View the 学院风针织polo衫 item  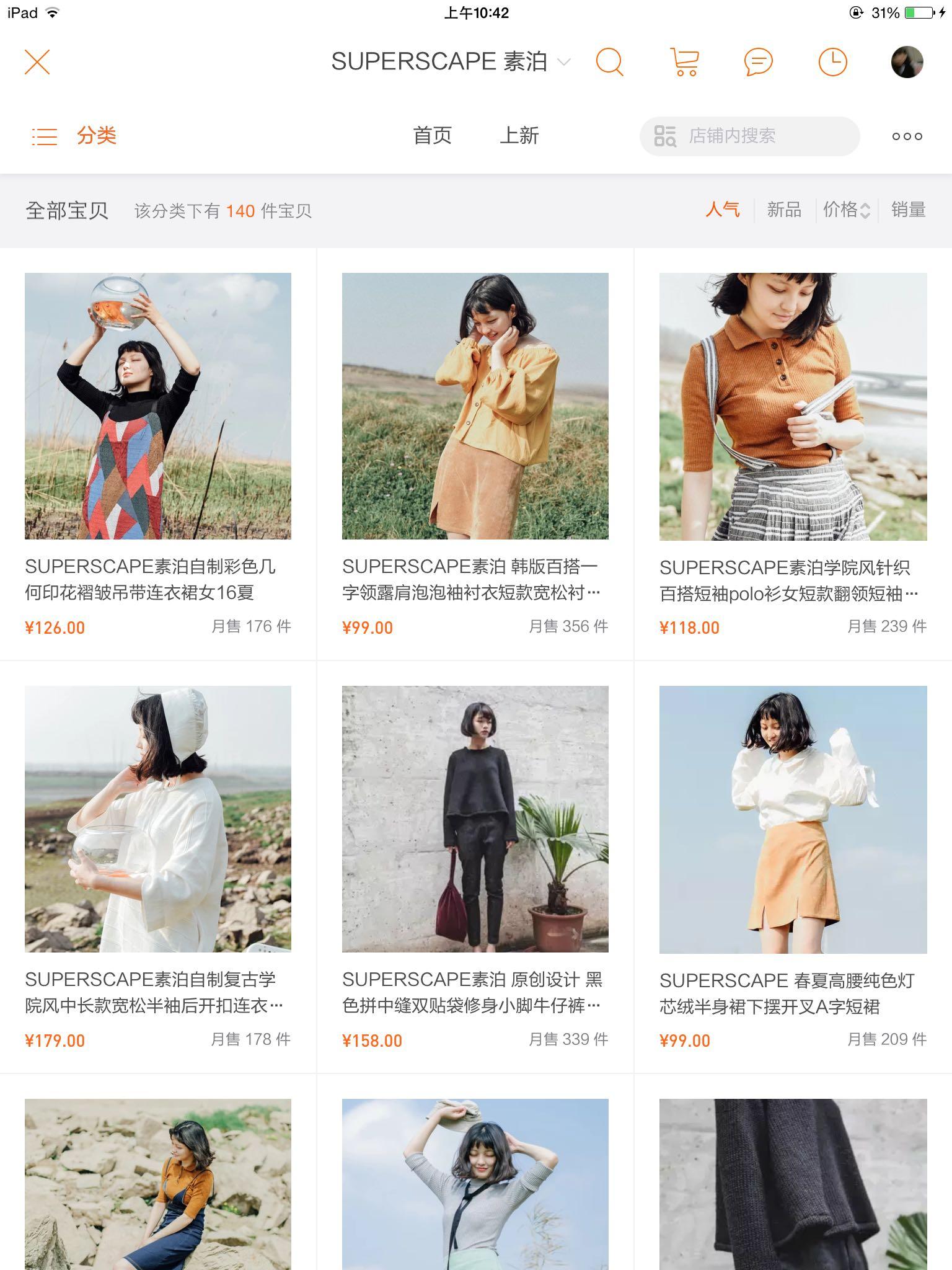click(793, 406)
